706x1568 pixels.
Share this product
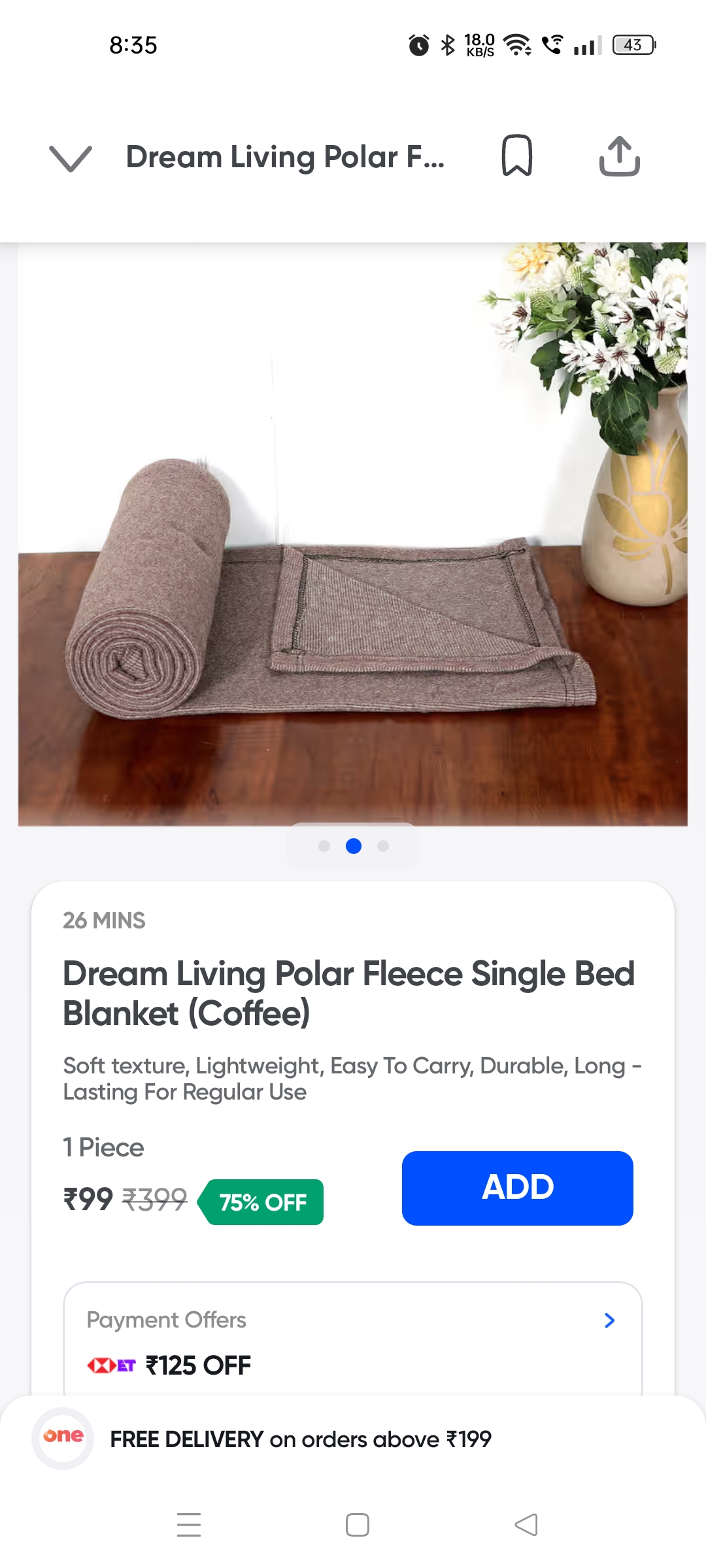coord(619,156)
